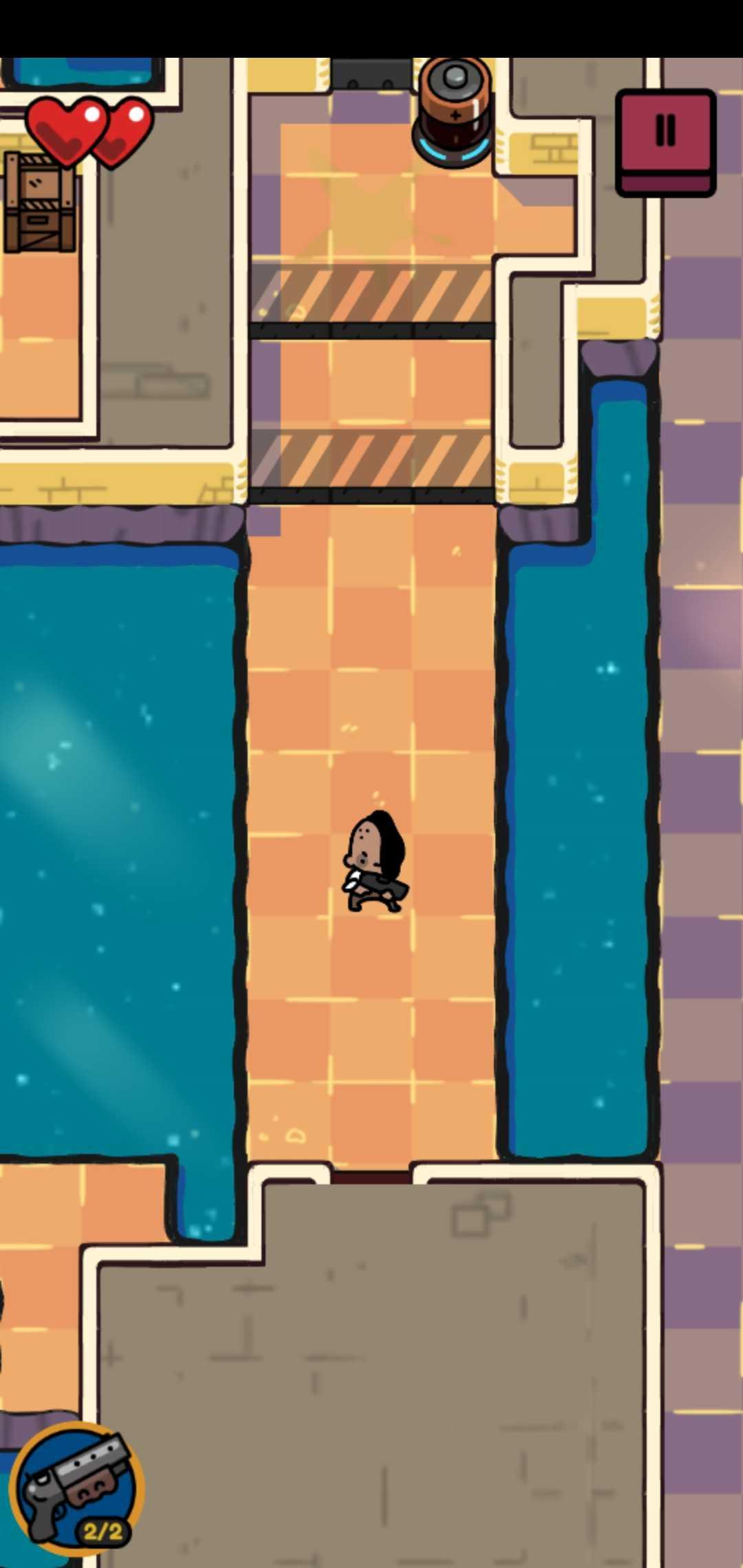The width and height of the screenshot is (743, 1568).
Task: Tap the revolver weapon button
Action: (76, 1488)
